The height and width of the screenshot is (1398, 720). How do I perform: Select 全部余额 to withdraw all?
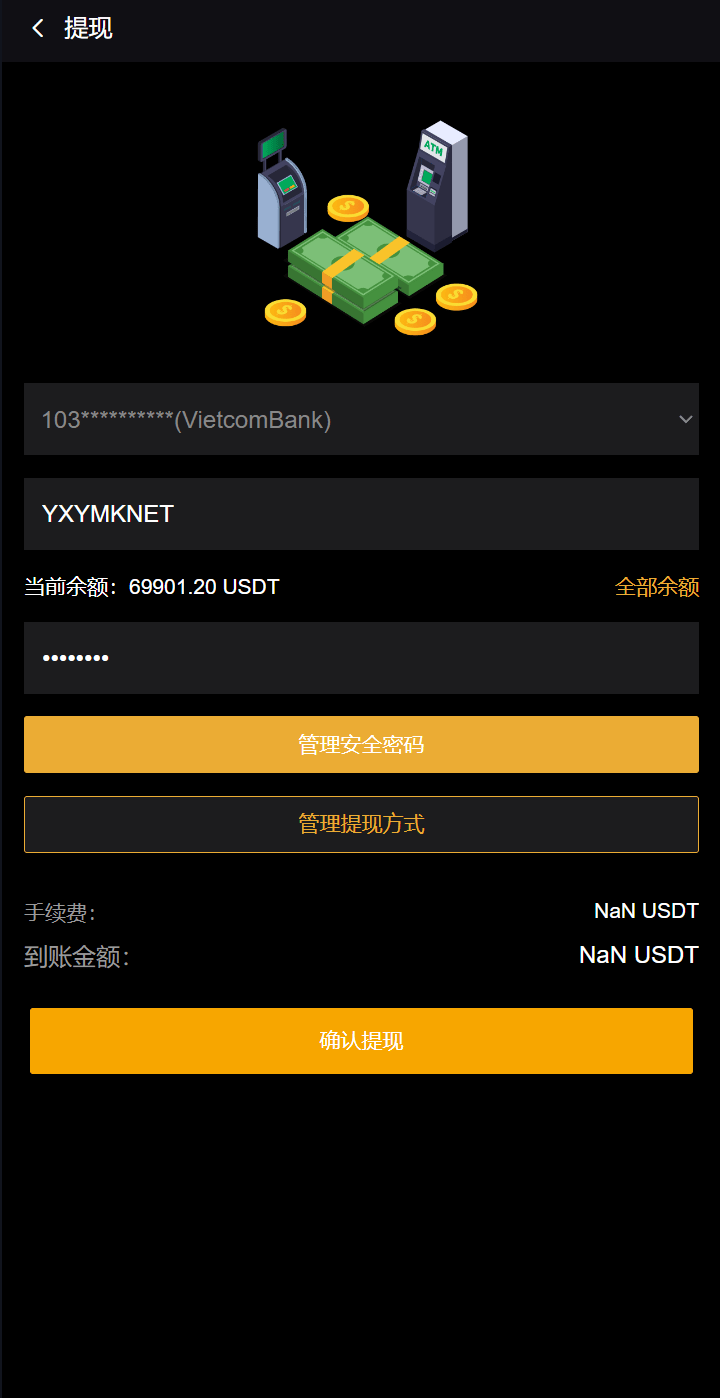coord(656,587)
